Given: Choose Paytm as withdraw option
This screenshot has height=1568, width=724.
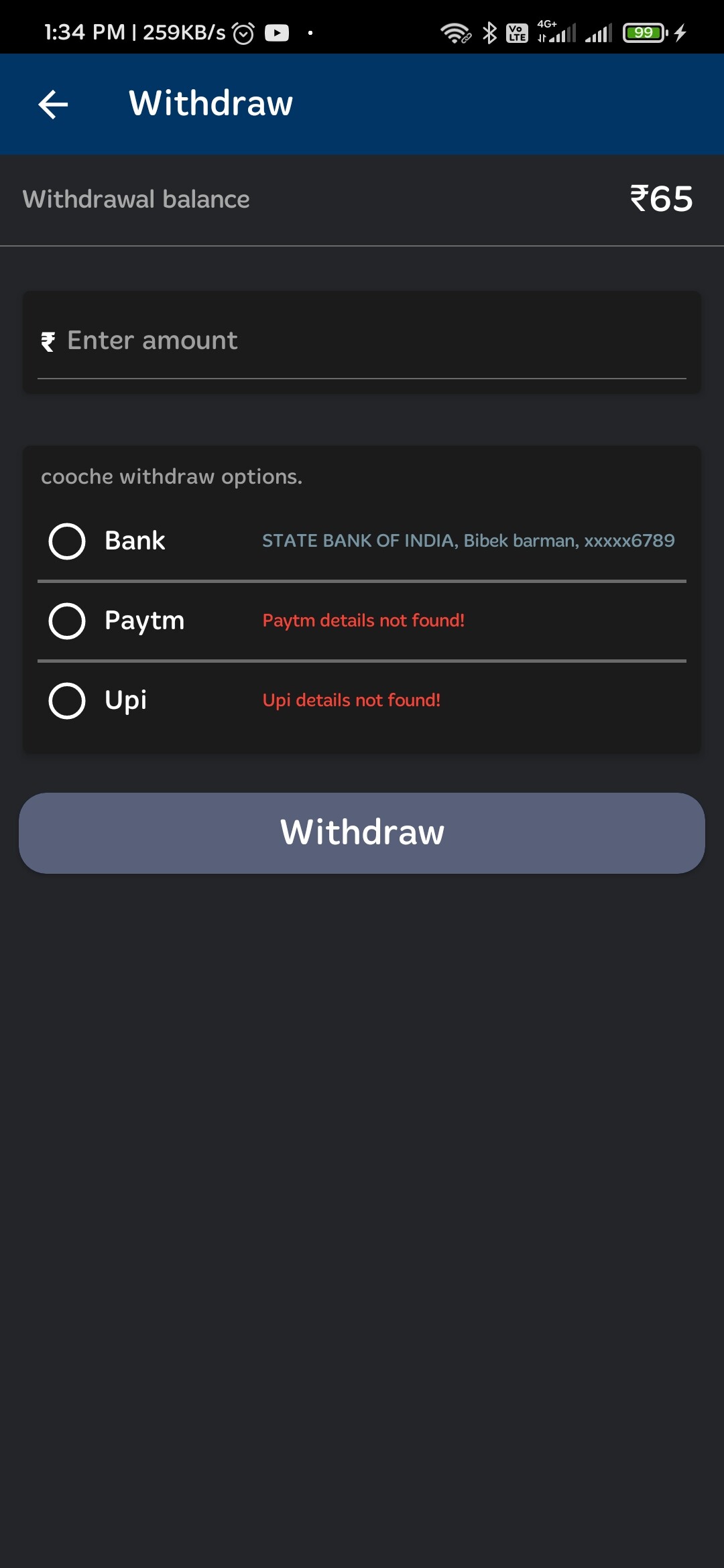Looking at the screenshot, I should tap(67, 620).
